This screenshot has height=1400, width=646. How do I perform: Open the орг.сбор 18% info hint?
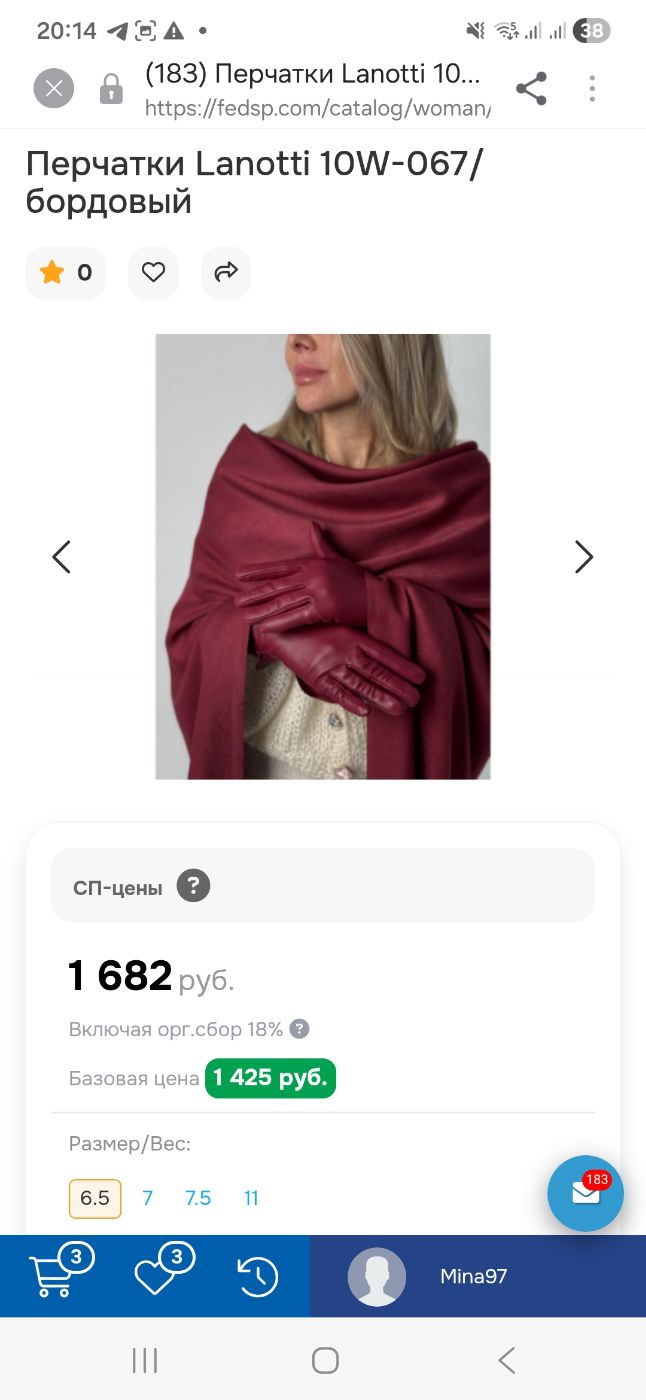299,1029
